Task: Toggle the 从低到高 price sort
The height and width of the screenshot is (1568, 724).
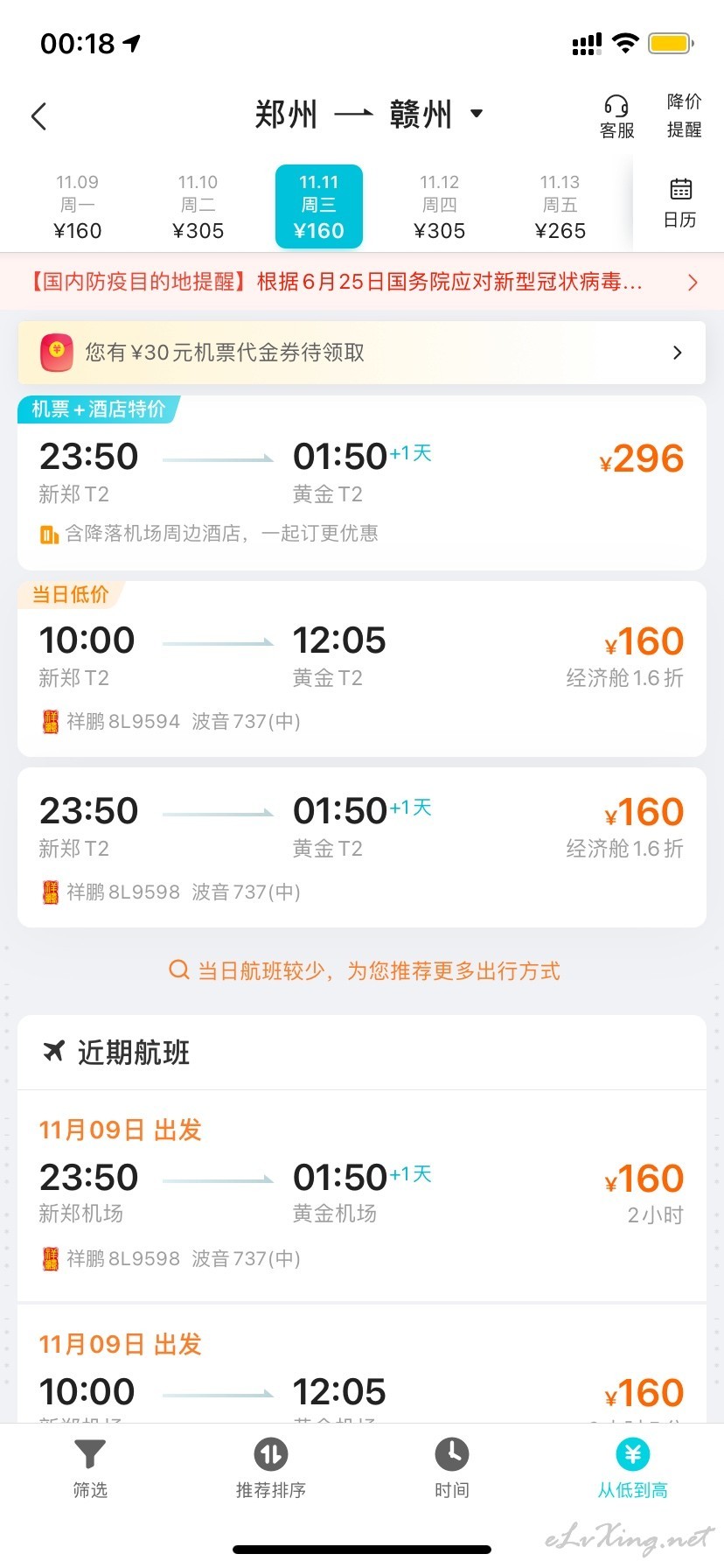Action: point(633,1469)
